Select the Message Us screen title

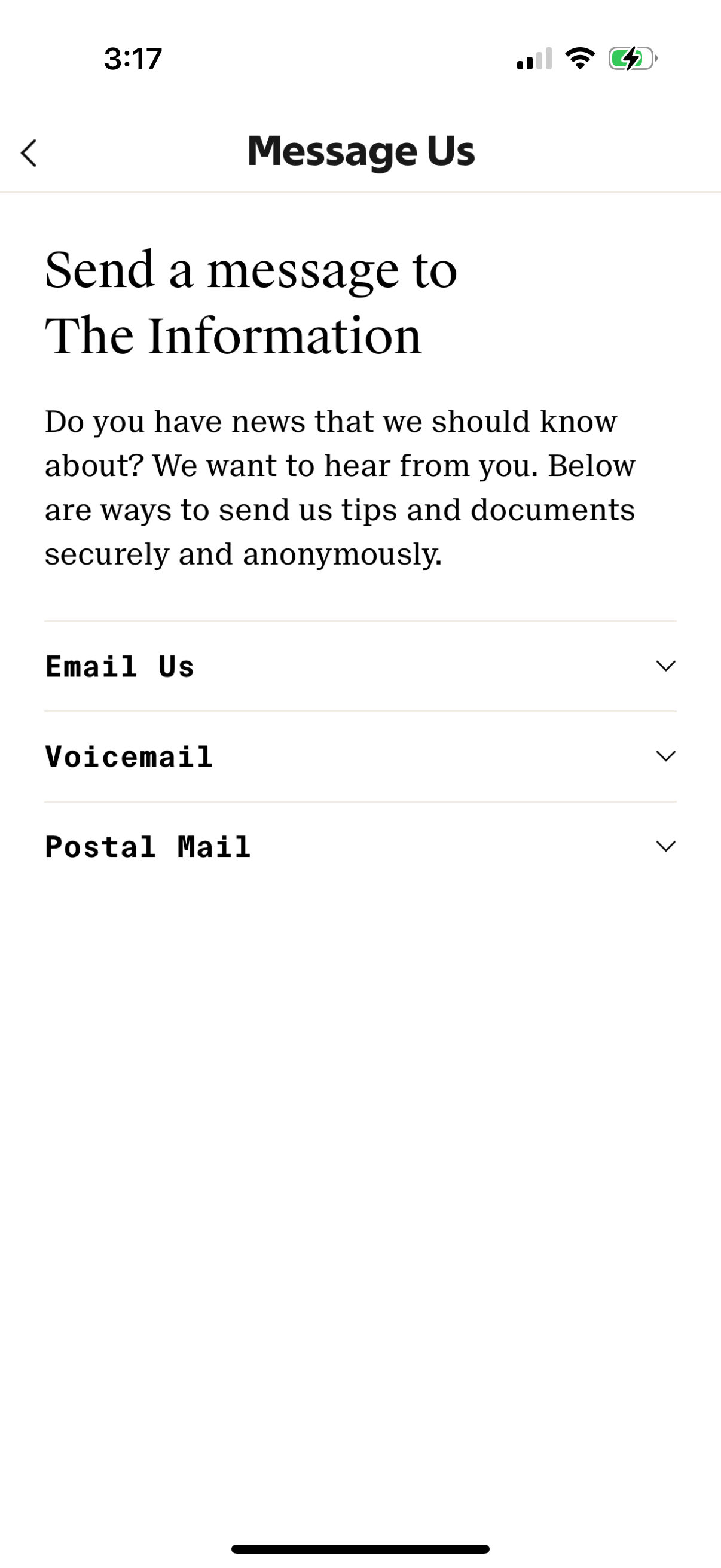(x=360, y=151)
